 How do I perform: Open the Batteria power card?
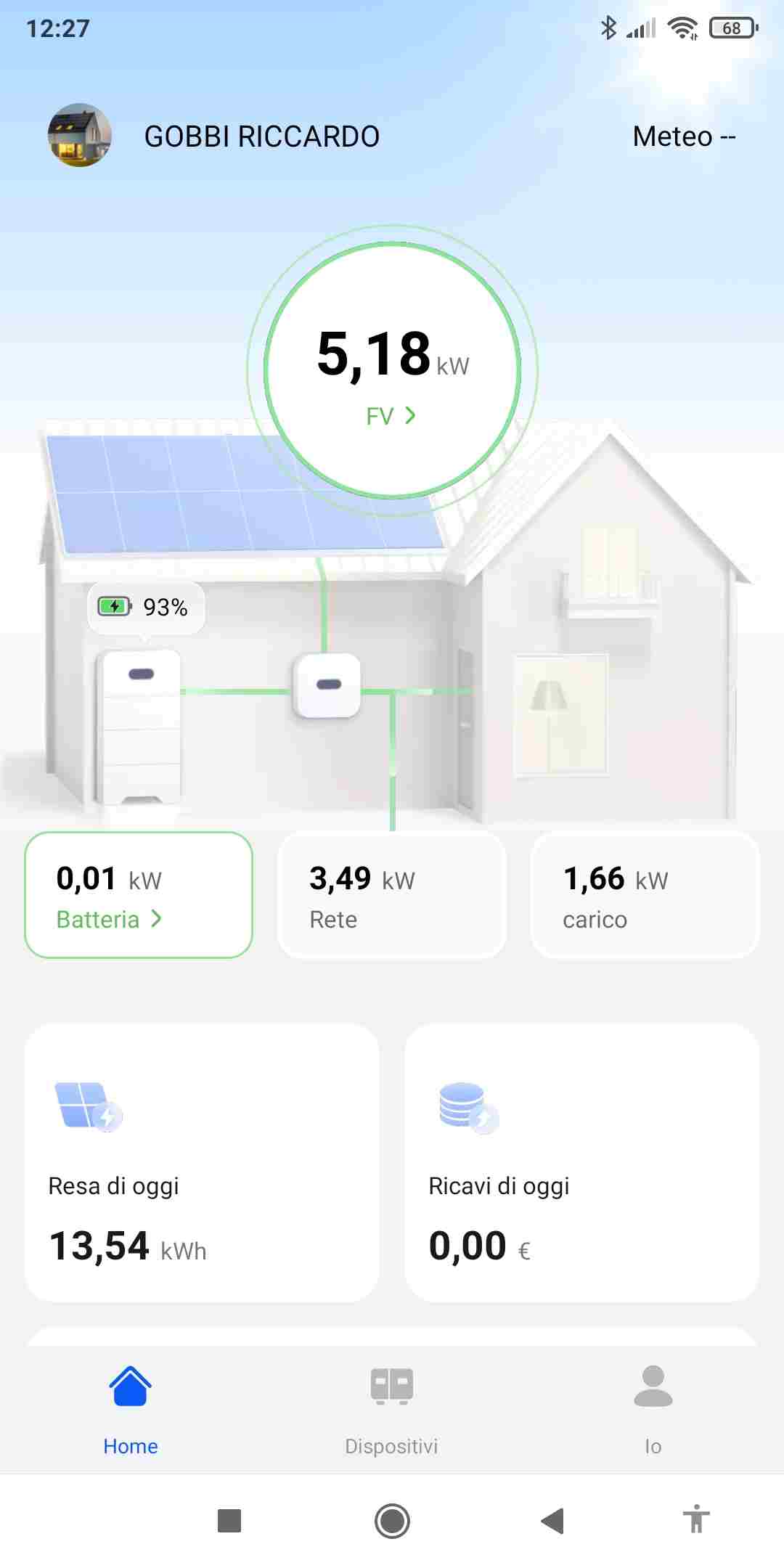pos(139,895)
